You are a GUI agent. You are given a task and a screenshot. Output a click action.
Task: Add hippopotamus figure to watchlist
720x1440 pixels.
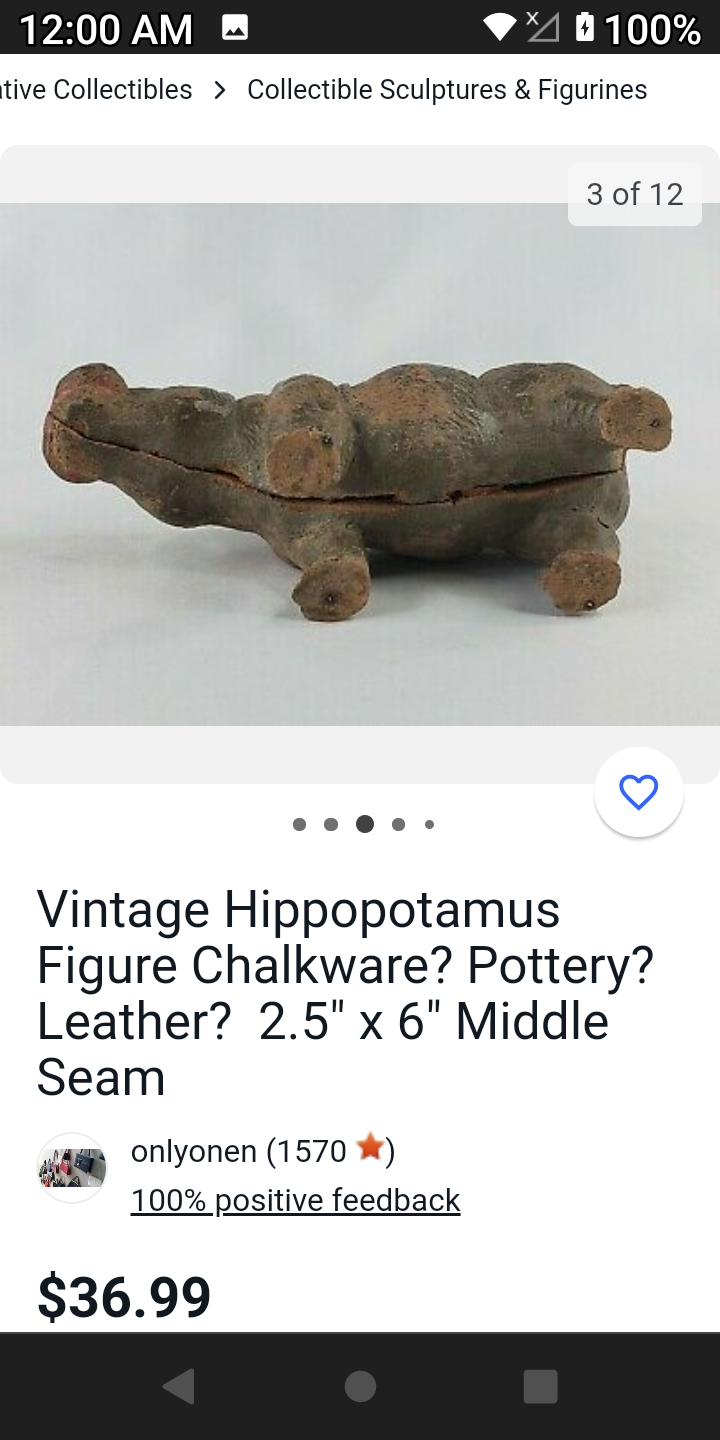(x=638, y=792)
